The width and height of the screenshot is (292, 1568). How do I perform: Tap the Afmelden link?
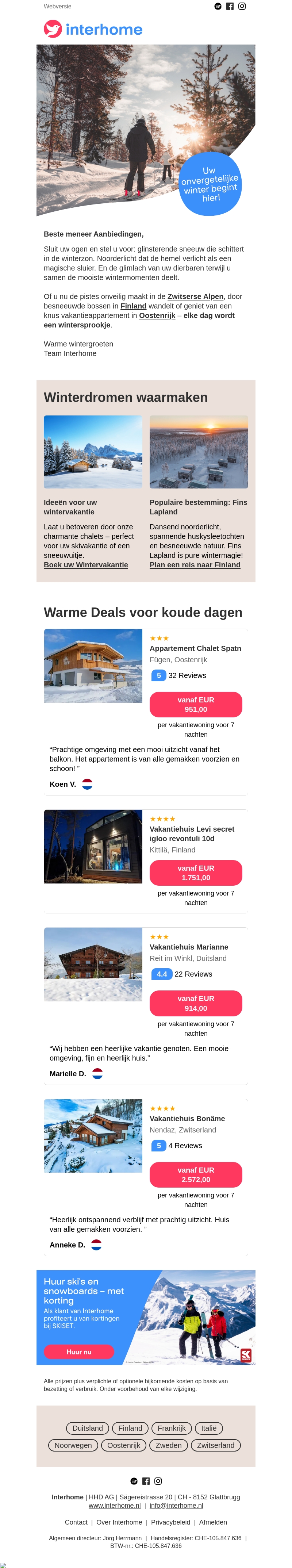tap(213, 1522)
